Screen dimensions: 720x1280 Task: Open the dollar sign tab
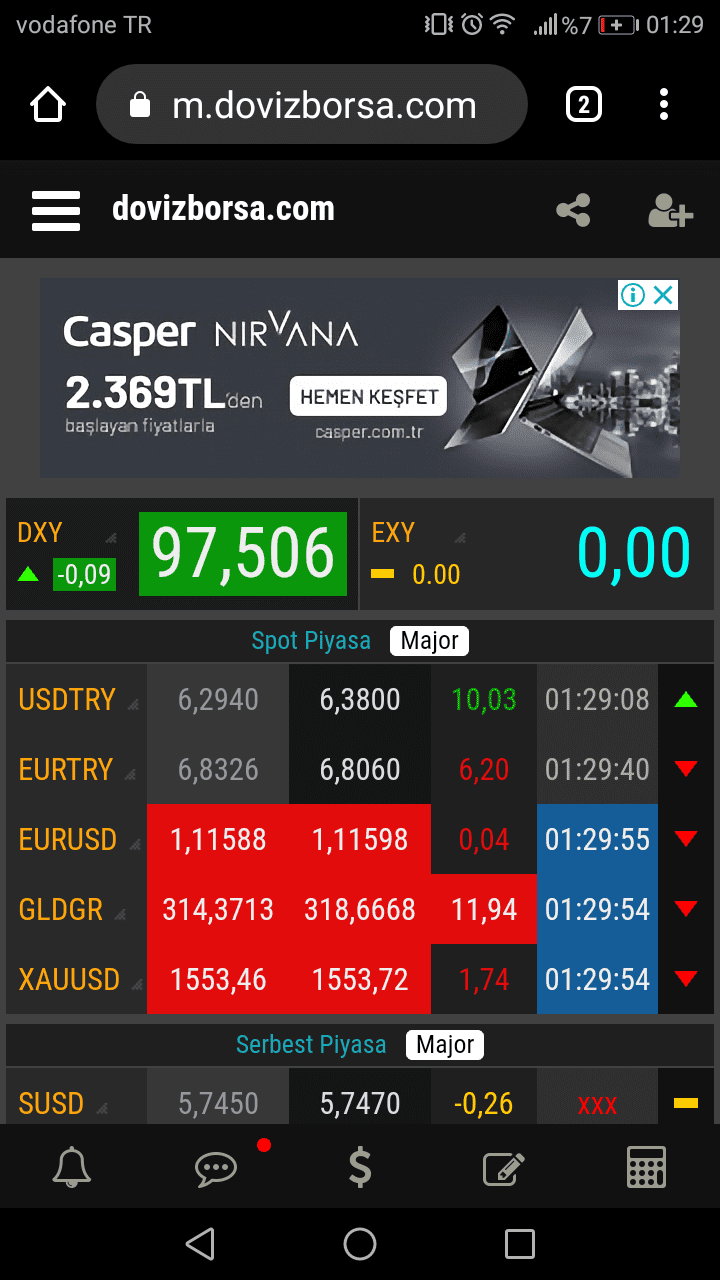click(x=360, y=1167)
